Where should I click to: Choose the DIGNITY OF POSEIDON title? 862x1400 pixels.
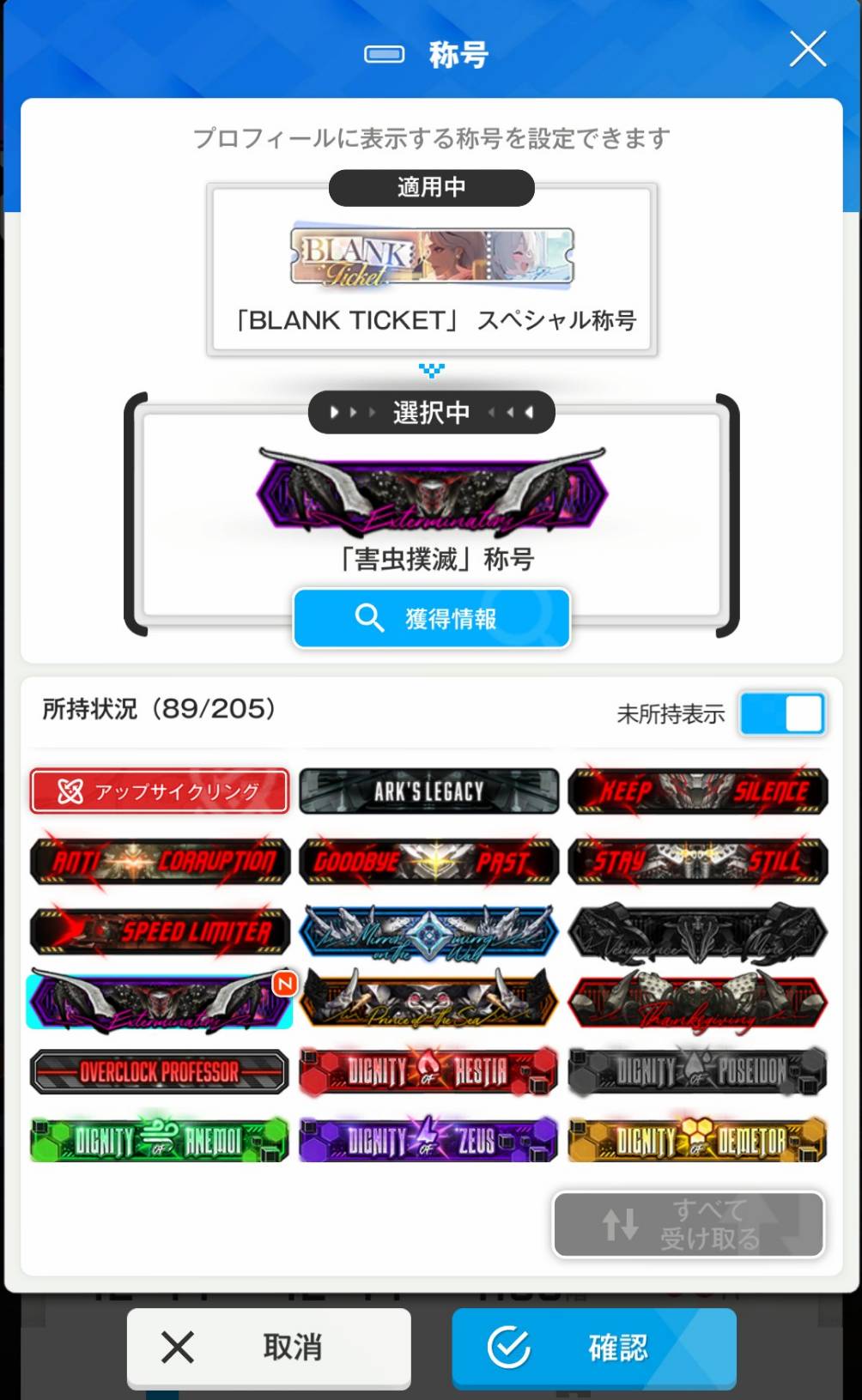coord(698,1071)
